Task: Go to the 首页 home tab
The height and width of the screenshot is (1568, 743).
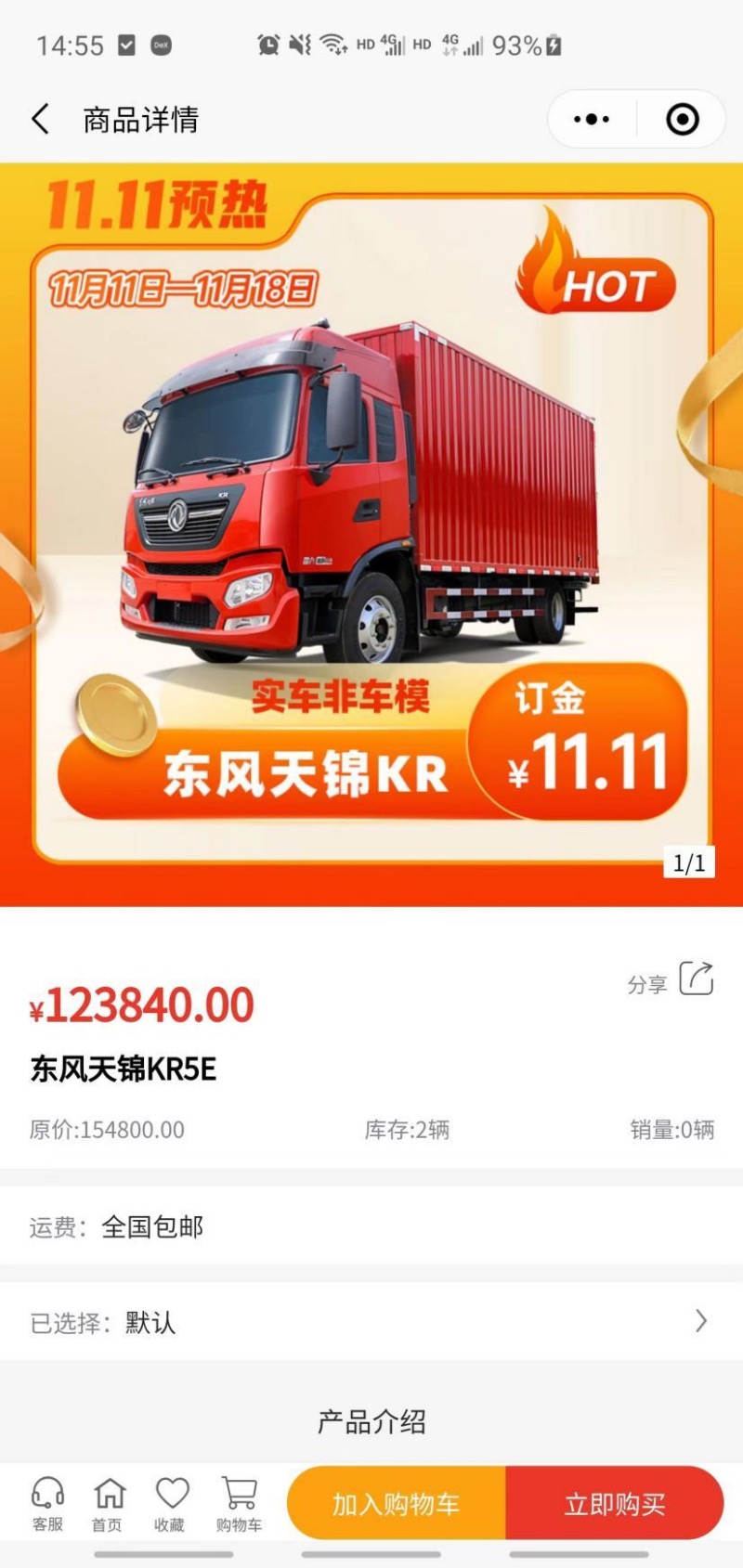Action: point(109,1504)
